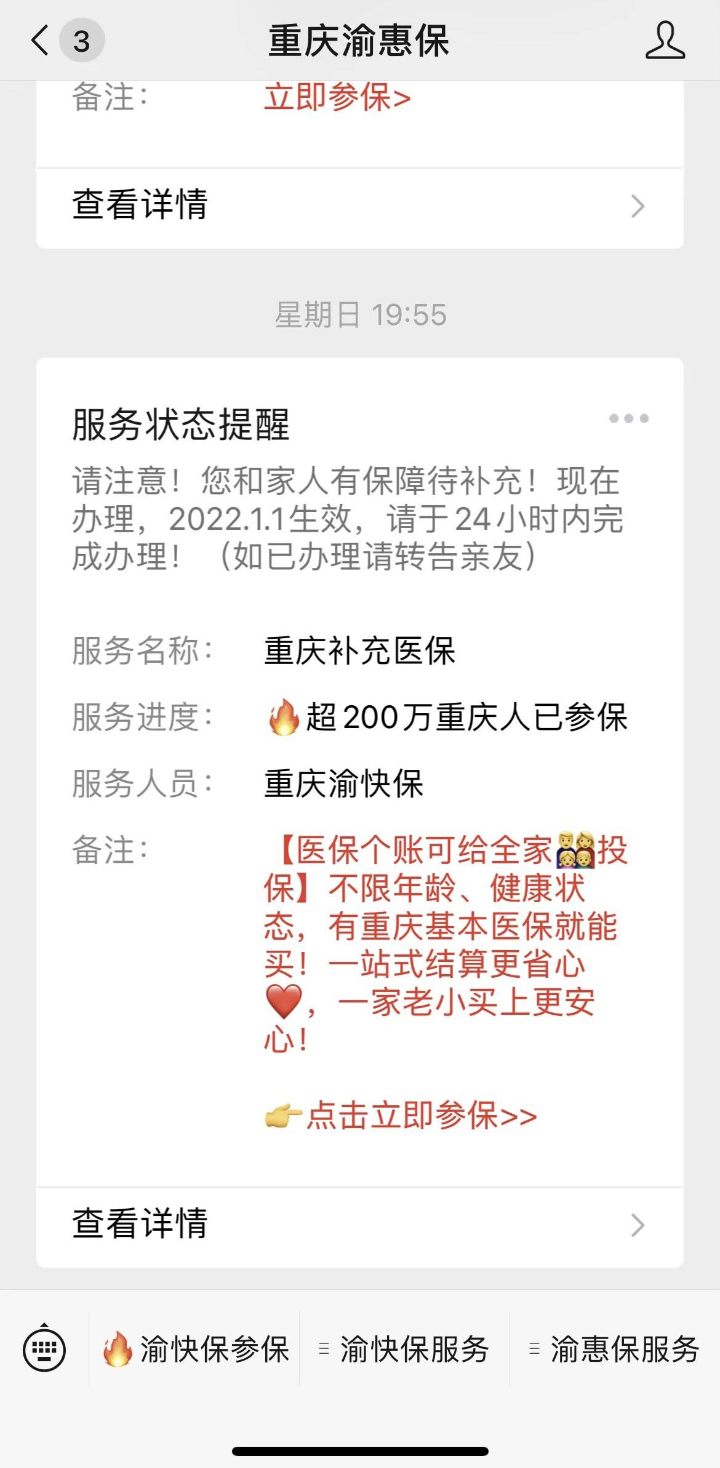Open the three-dot menu on 服务状态提醒
The image size is (720, 1468).
tap(629, 418)
